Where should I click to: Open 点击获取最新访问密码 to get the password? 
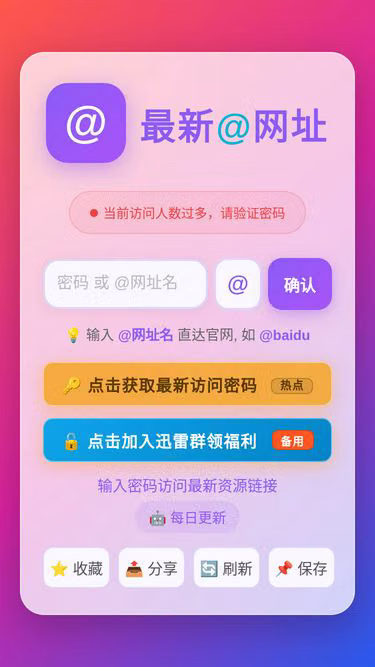pyautogui.click(x=188, y=384)
